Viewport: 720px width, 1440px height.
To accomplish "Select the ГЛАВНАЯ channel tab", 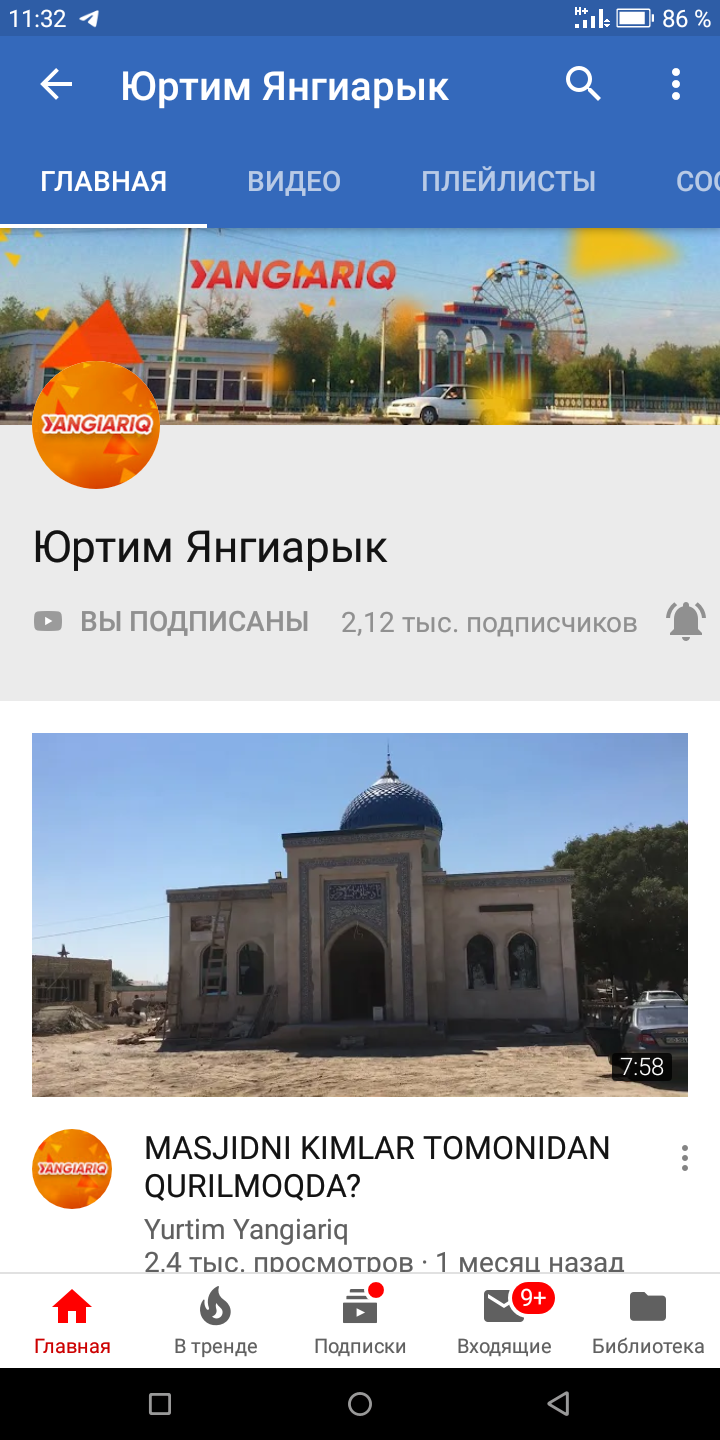I will (x=104, y=181).
